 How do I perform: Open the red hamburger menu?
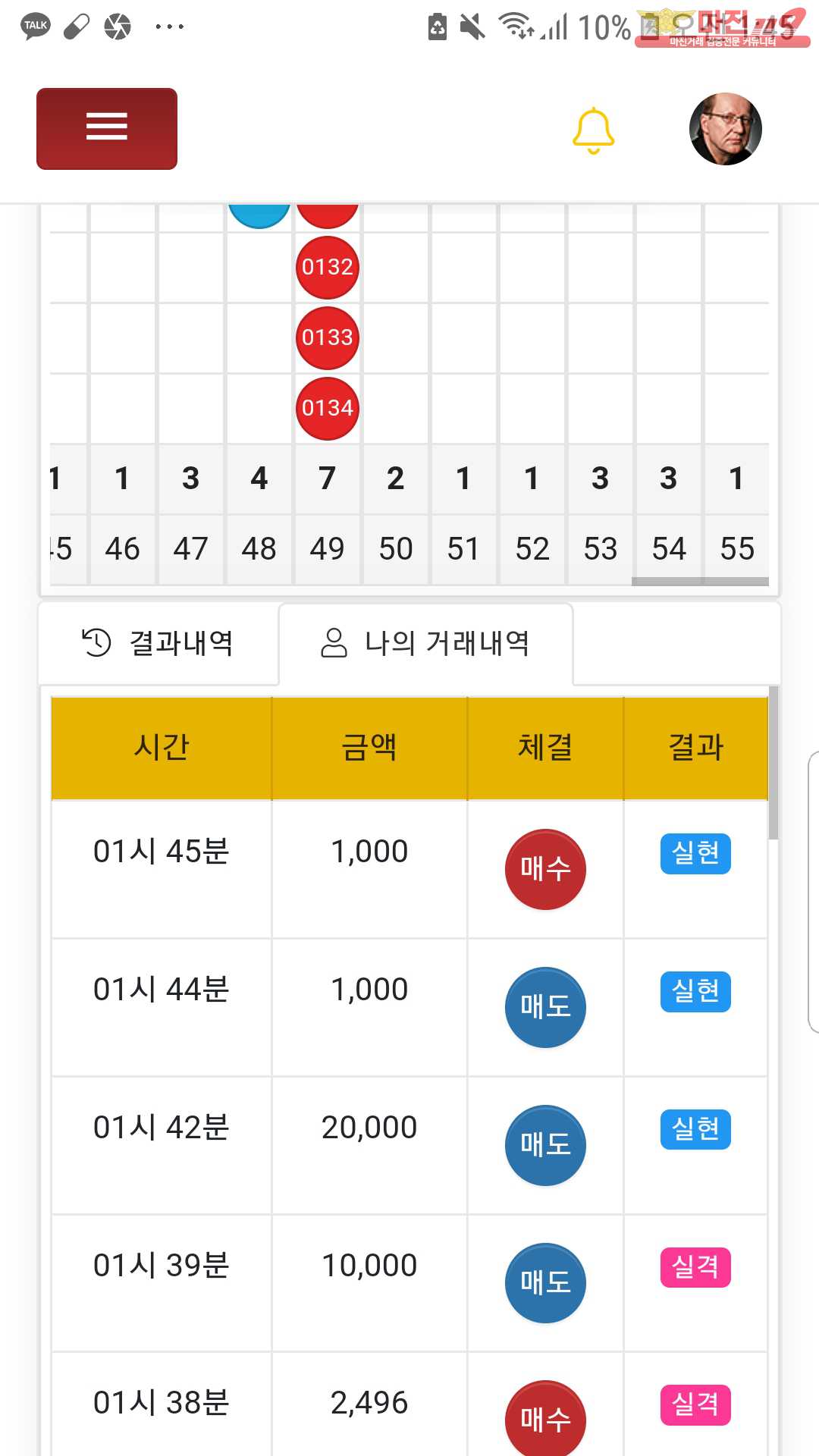coord(107,128)
